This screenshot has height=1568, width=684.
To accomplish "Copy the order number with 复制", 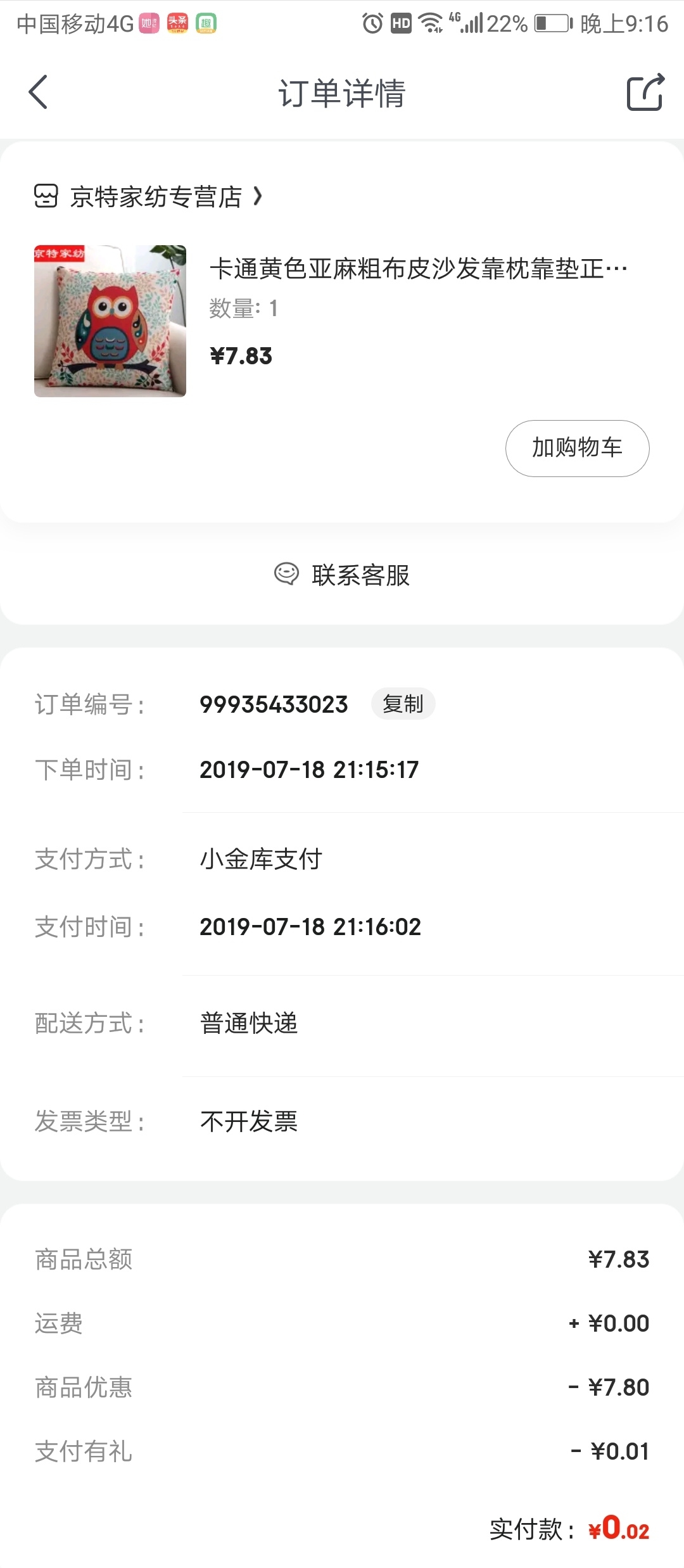I will point(403,704).
